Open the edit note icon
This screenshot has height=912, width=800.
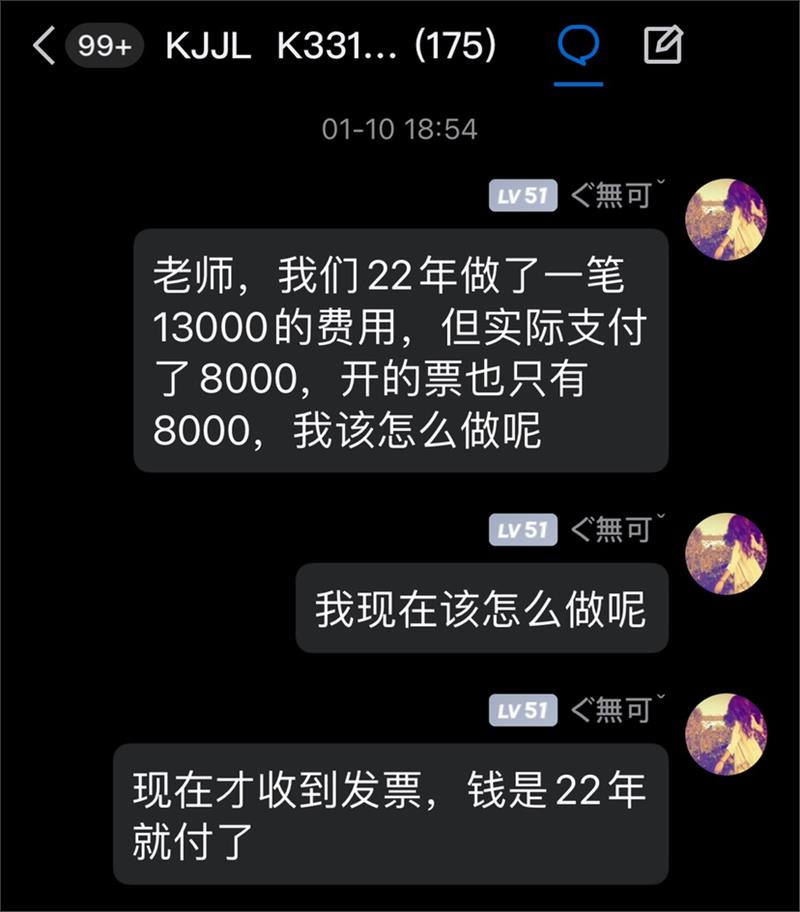pyautogui.click(x=662, y=46)
